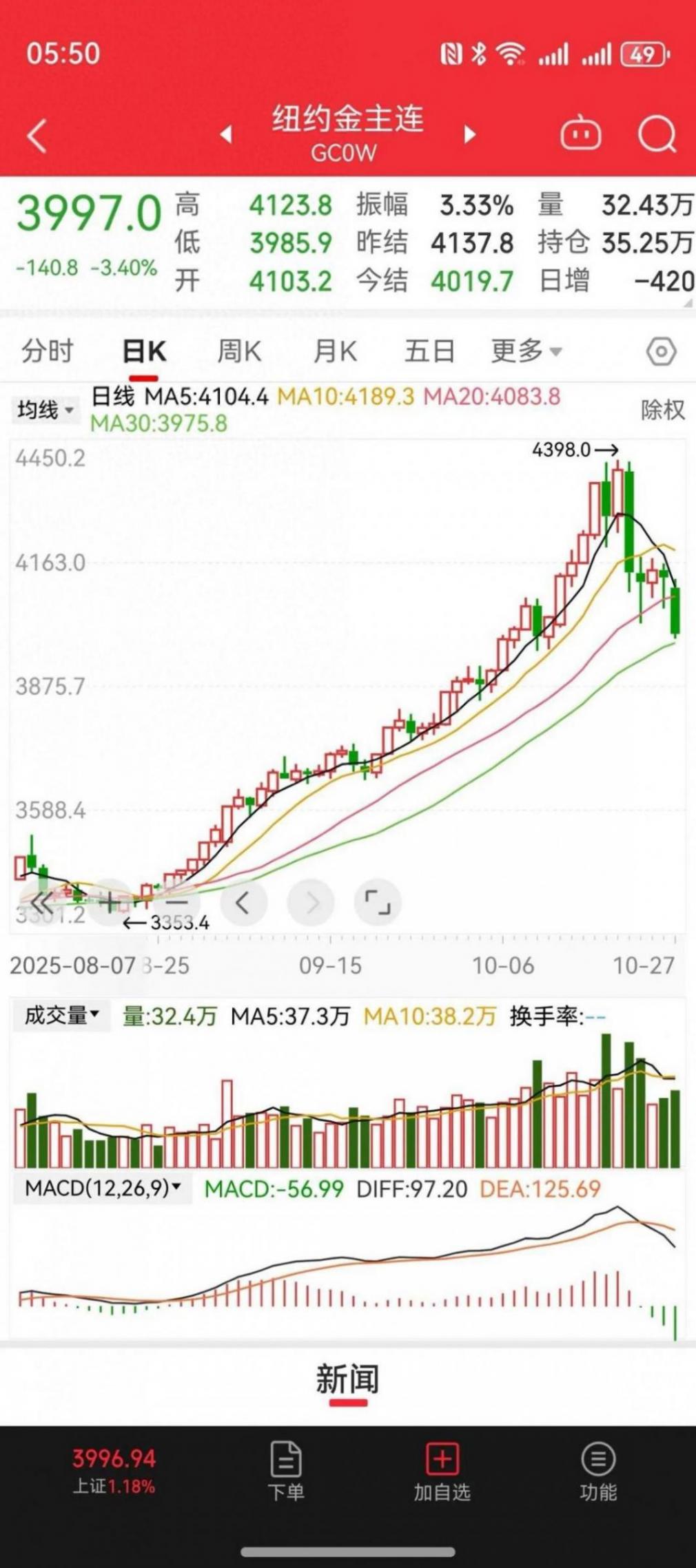The height and width of the screenshot is (1568, 696).
Task: Switch to the 分时 chart tab
Action: point(47,351)
